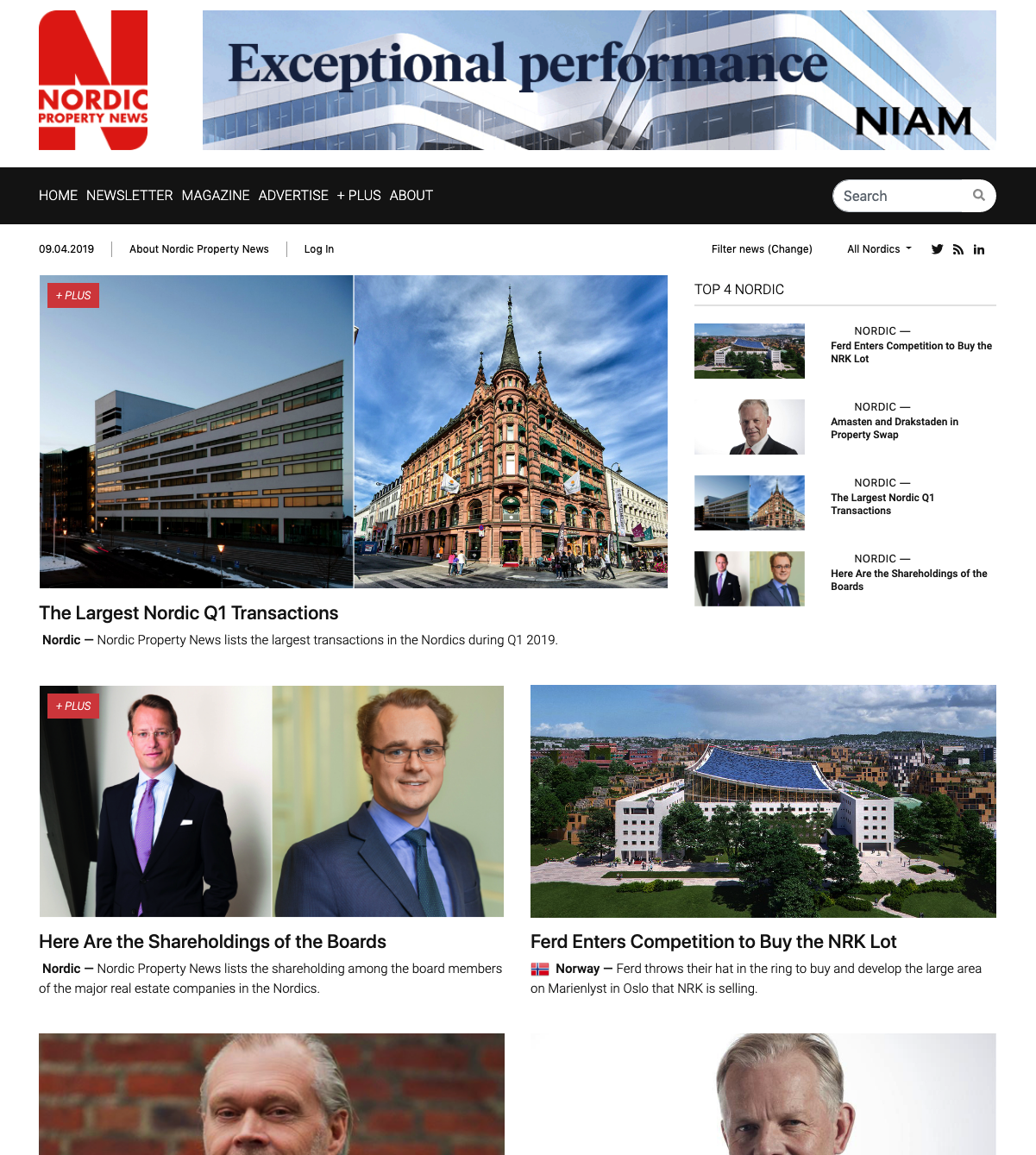Open the Twitter icon link

click(937, 249)
